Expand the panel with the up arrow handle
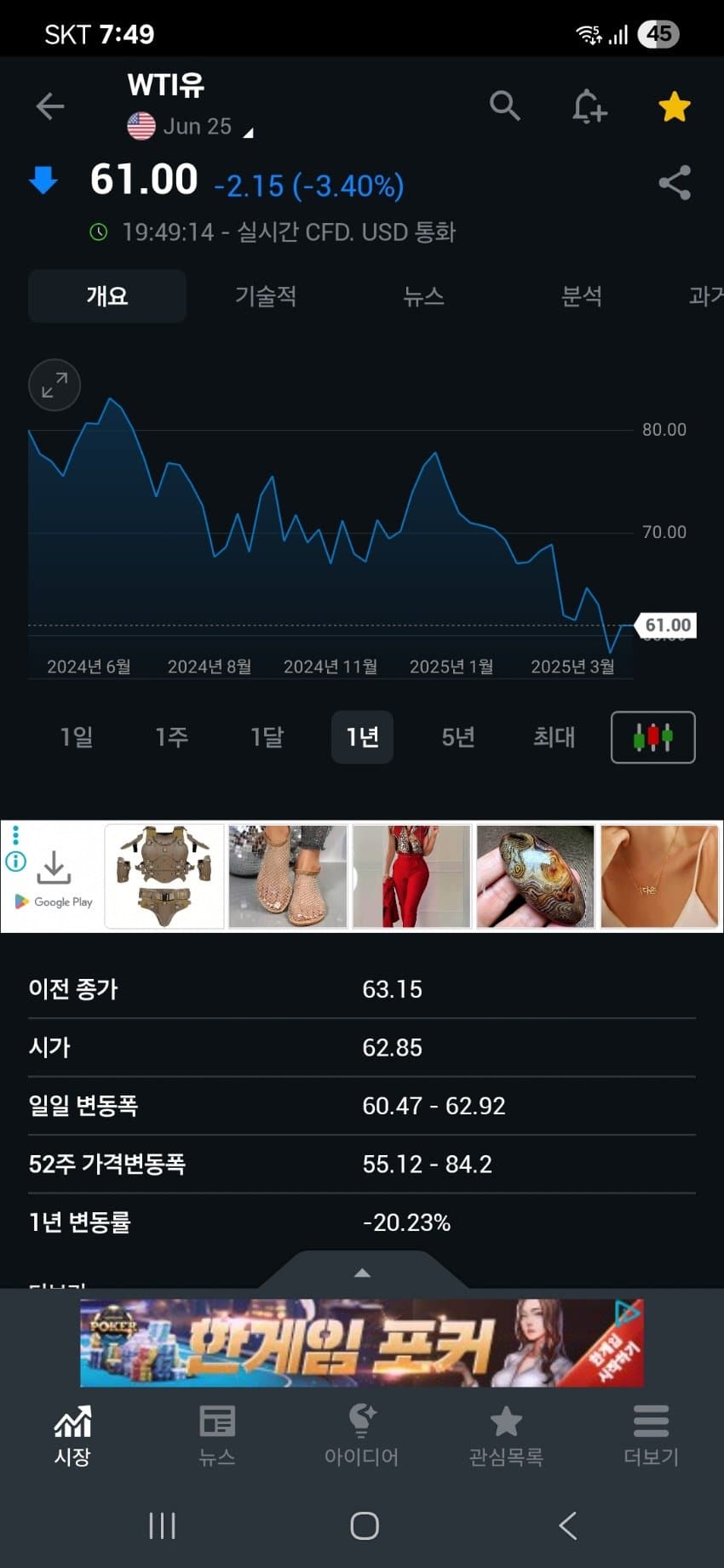Viewport: 724px width, 1568px height. coord(362,1273)
